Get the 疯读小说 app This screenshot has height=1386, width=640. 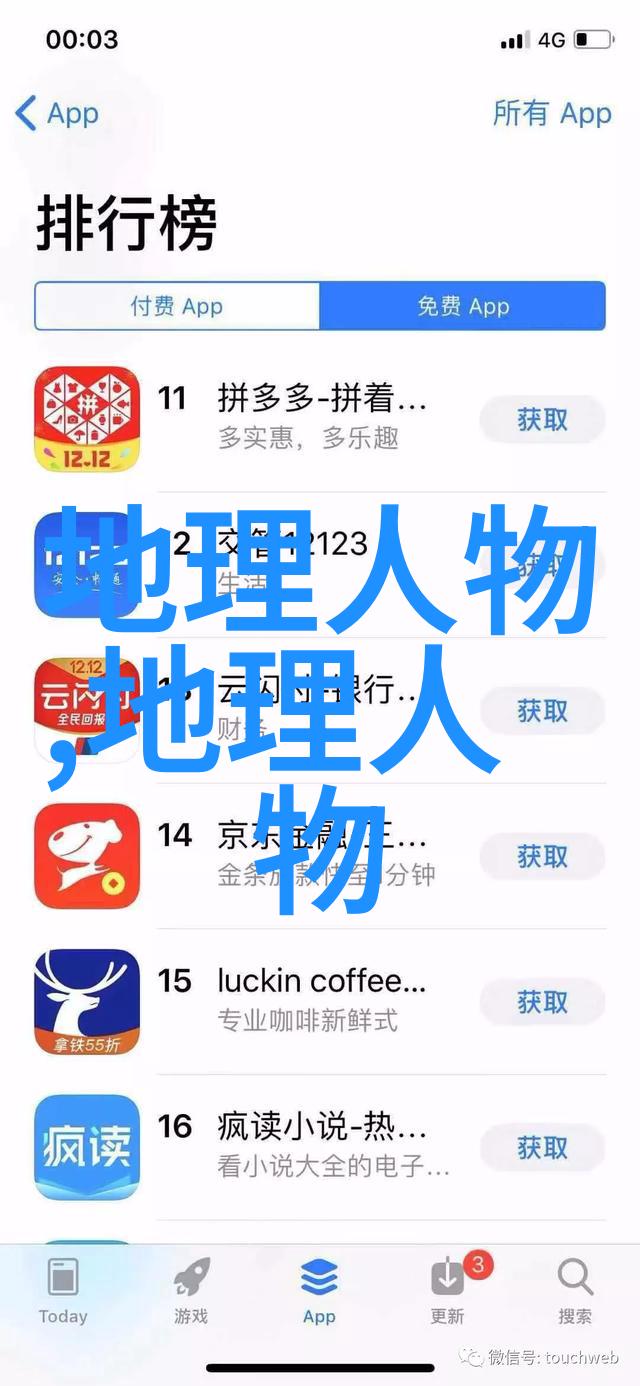point(542,1147)
